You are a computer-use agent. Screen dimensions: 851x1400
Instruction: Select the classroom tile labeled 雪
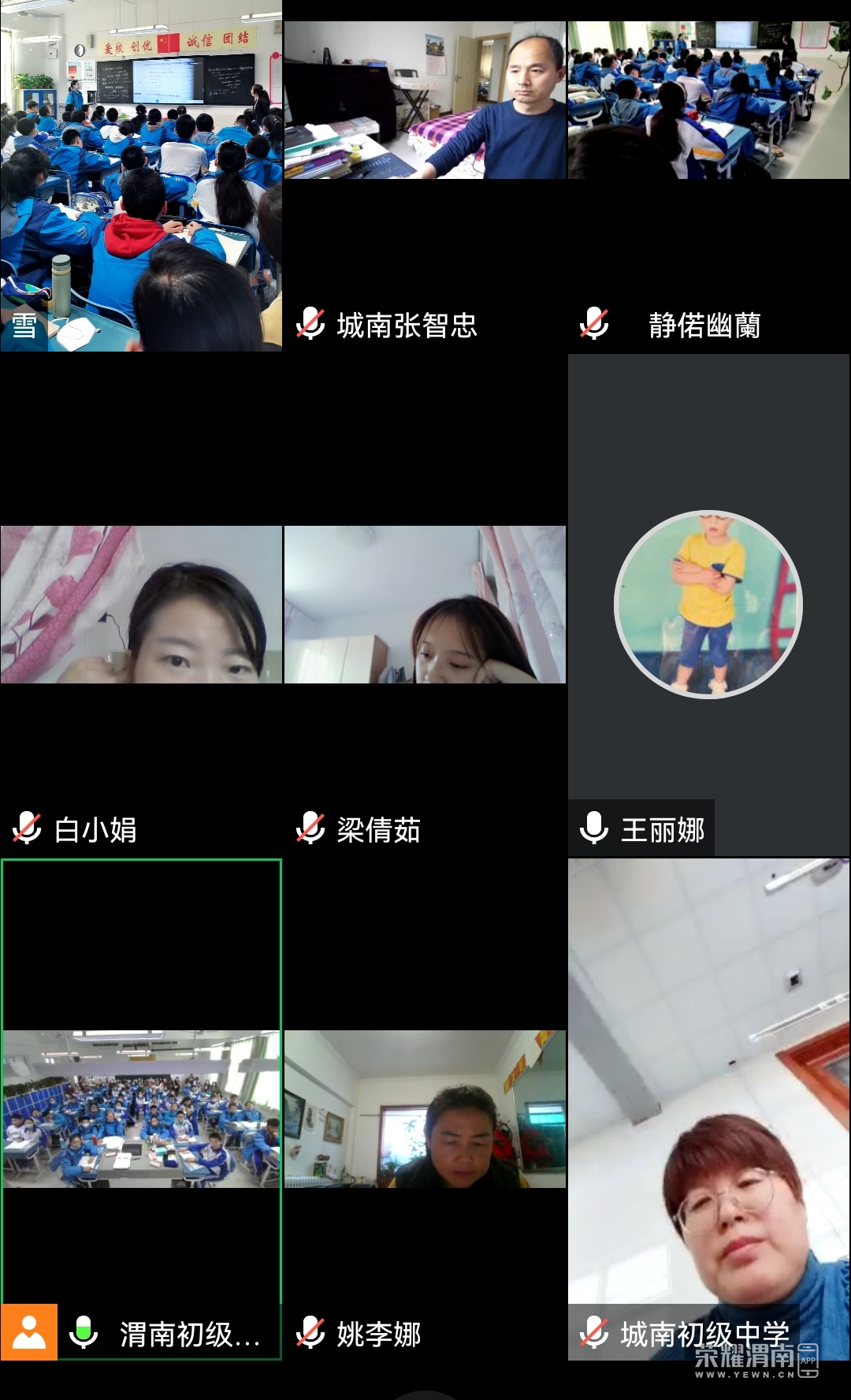click(x=141, y=175)
